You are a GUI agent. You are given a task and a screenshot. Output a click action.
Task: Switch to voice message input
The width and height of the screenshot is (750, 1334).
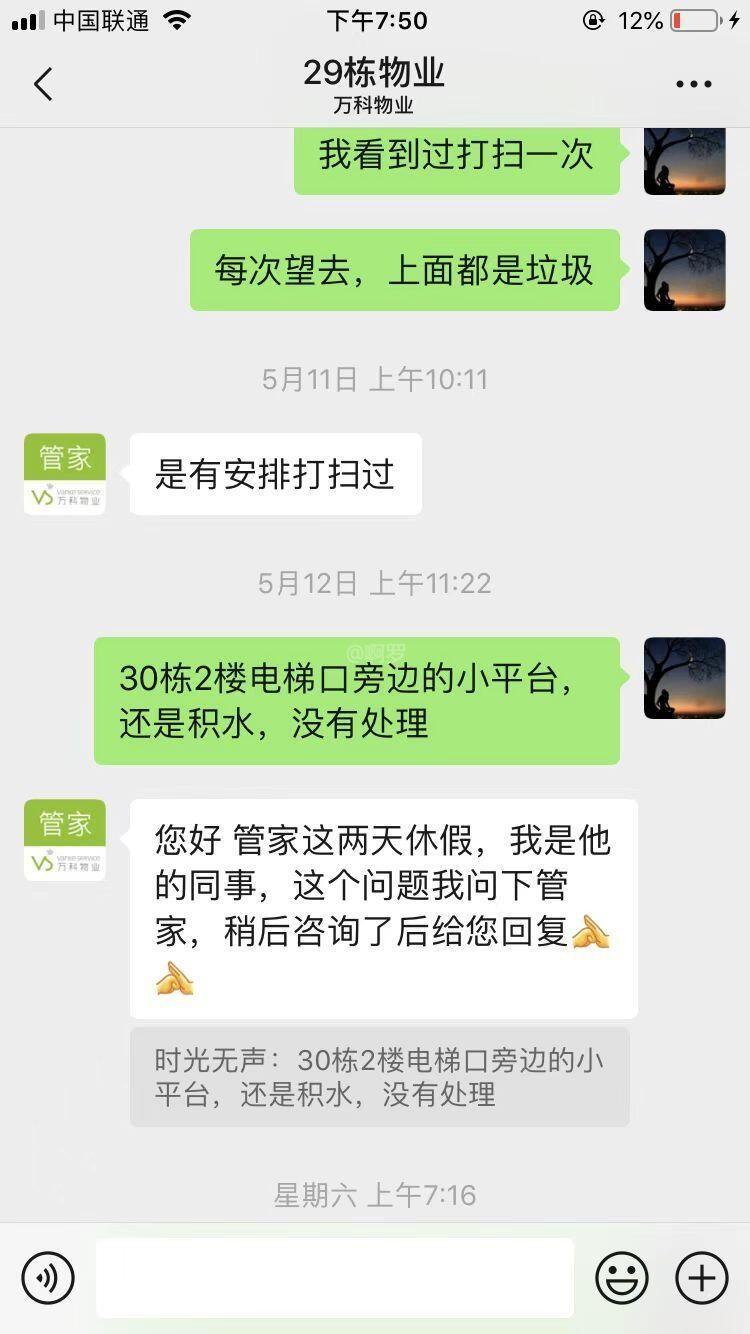(x=48, y=1277)
